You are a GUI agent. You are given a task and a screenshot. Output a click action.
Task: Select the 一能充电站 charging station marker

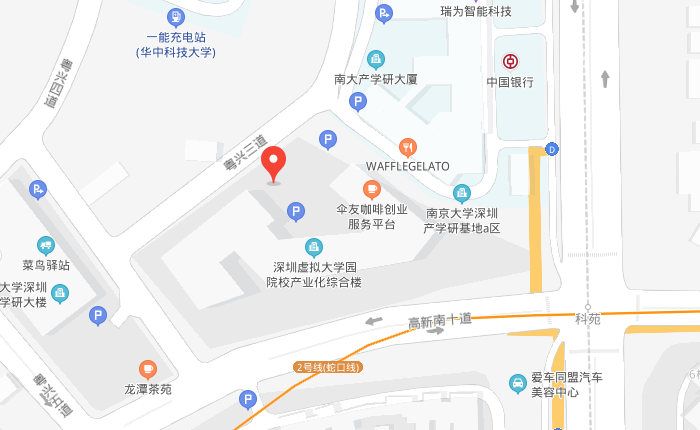tap(176, 16)
